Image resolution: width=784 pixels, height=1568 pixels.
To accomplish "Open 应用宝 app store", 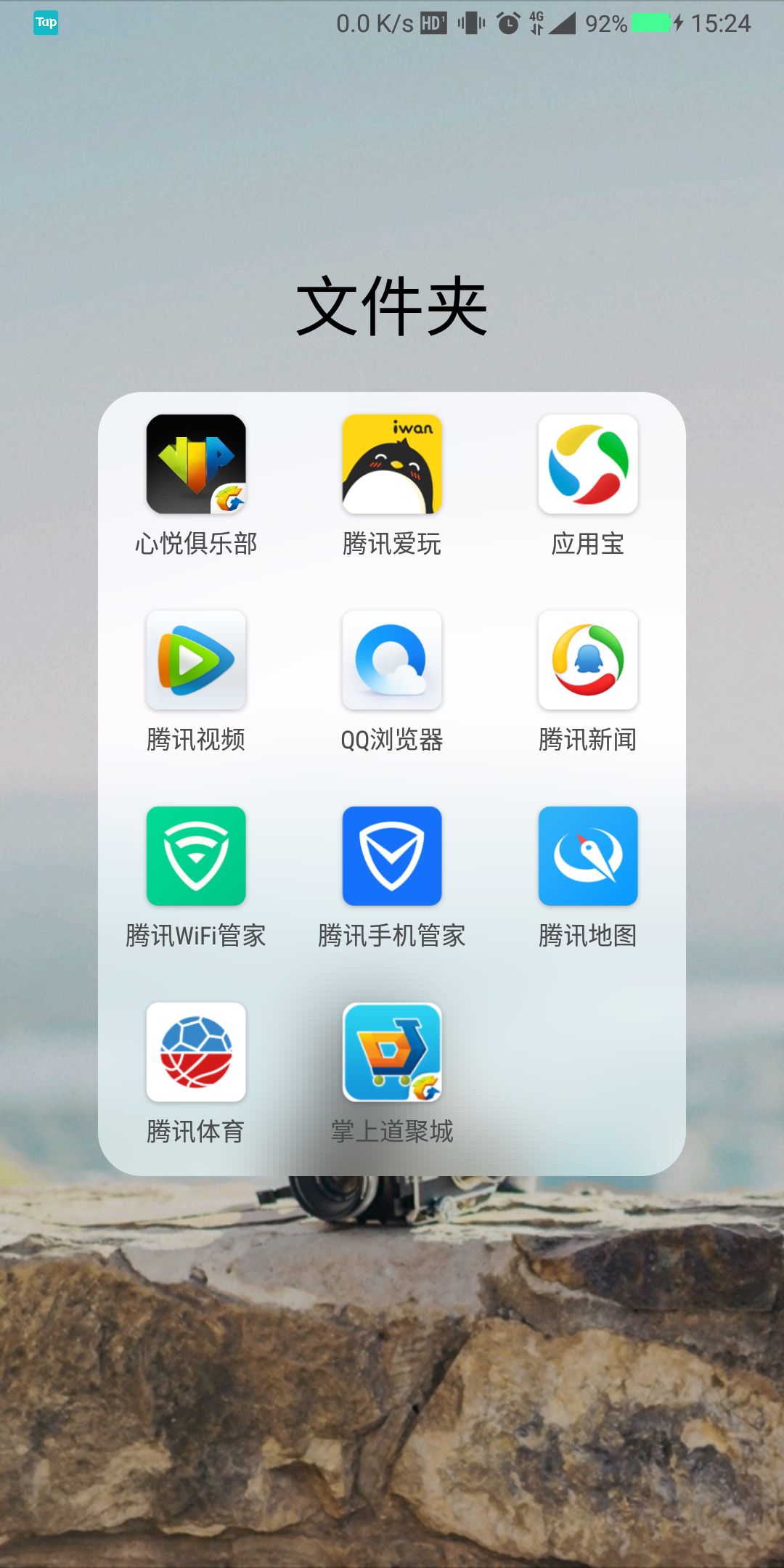I will [587, 465].
